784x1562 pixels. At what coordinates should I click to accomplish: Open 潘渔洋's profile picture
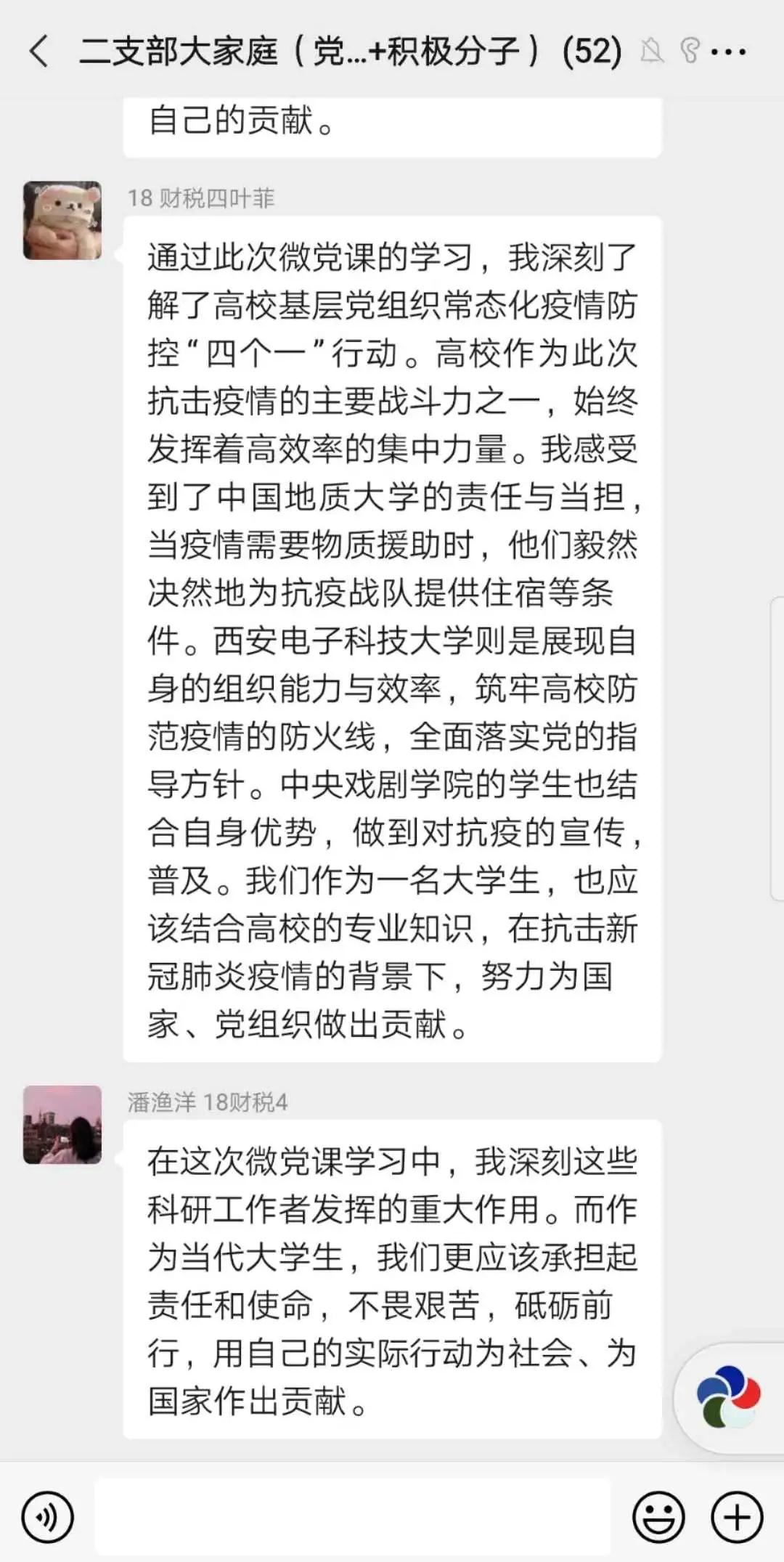pyautogui.click(x=62, y=1125)
